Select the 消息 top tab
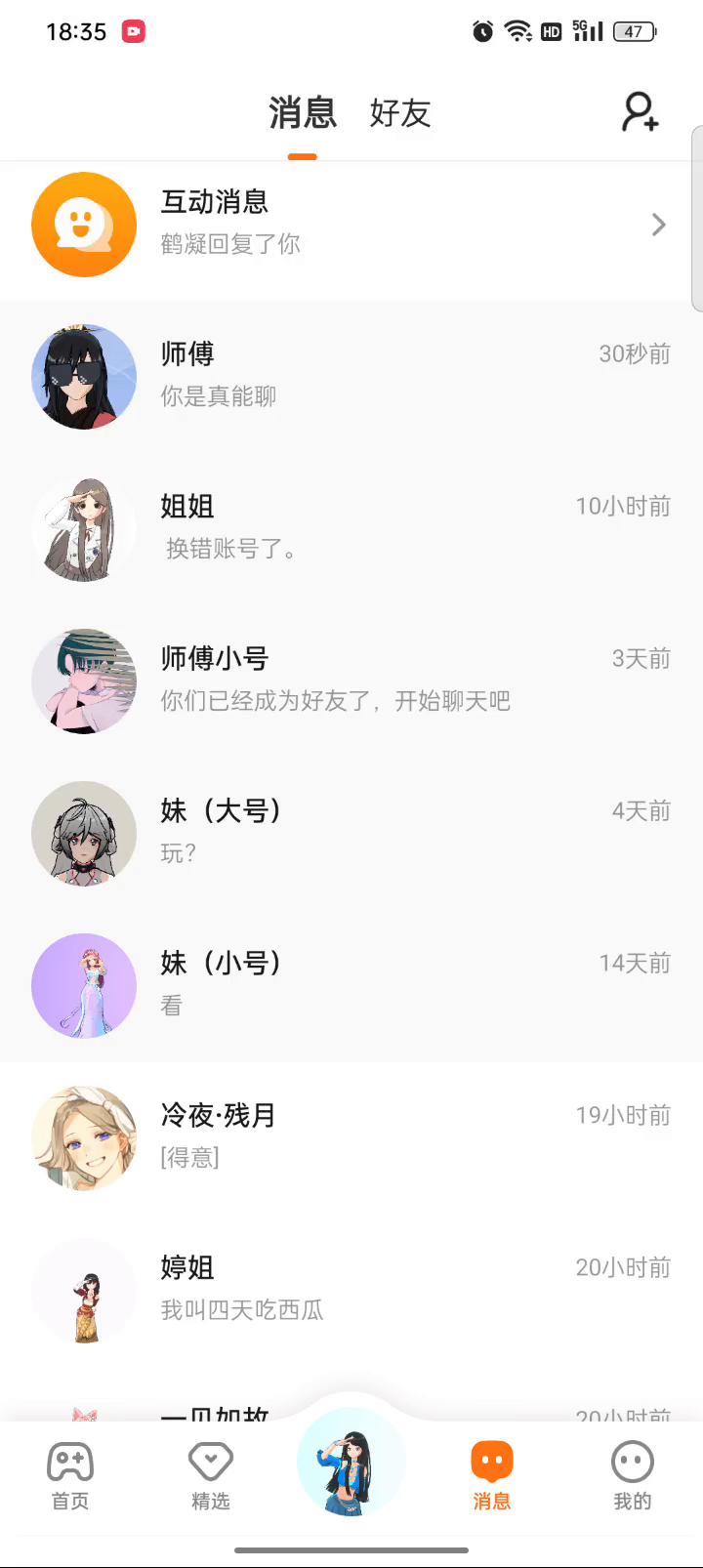The image size is (703, 1568). [303, 113]
